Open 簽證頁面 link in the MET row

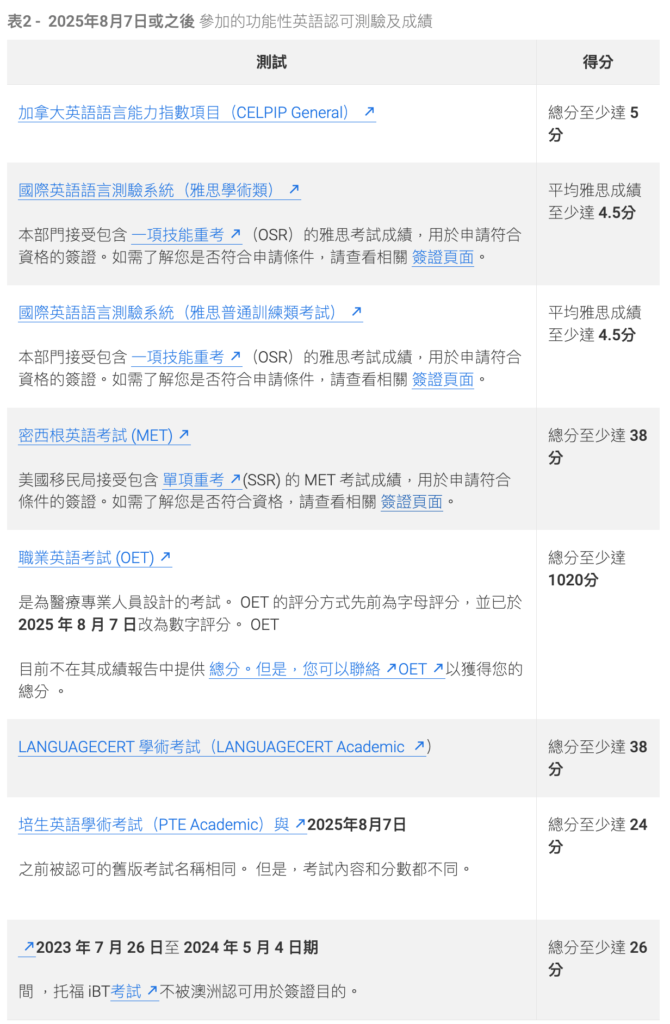(411, 502)
